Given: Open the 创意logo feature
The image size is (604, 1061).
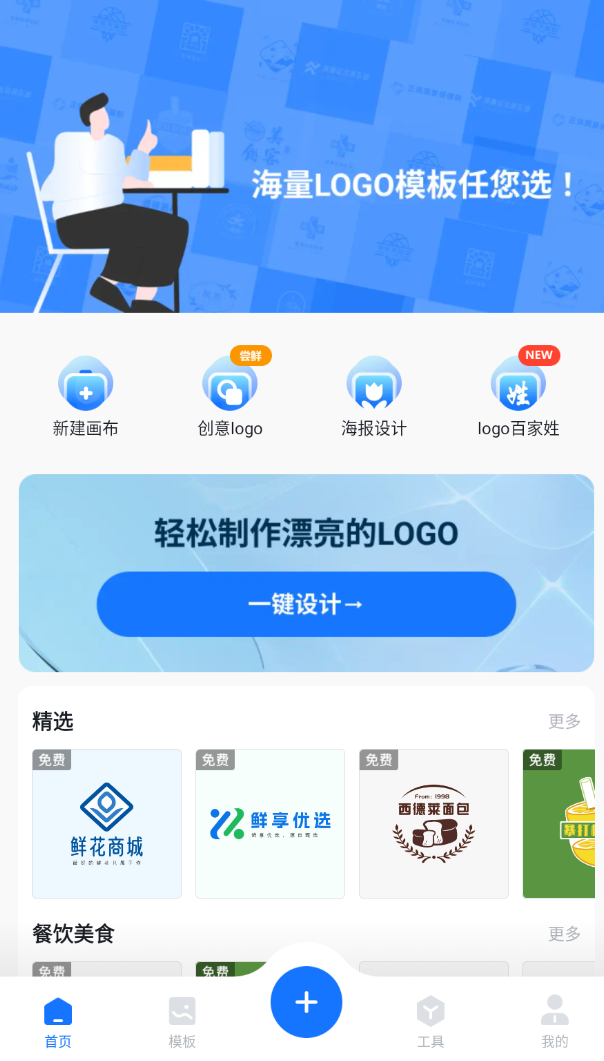Looking at the screenshot, I should [230, 395].
